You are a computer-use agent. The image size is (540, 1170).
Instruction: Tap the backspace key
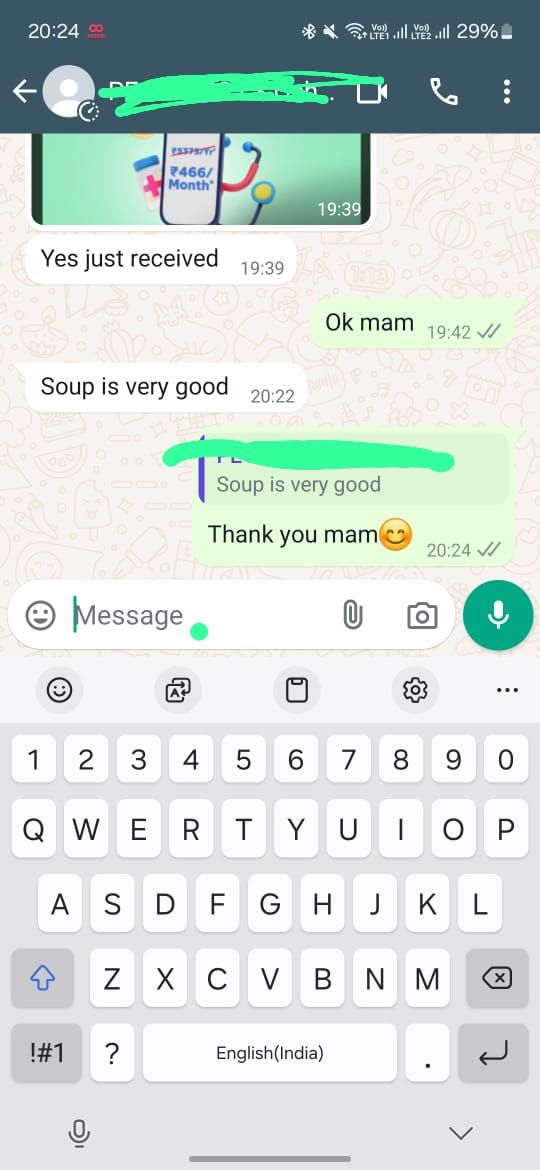point(497,977)
